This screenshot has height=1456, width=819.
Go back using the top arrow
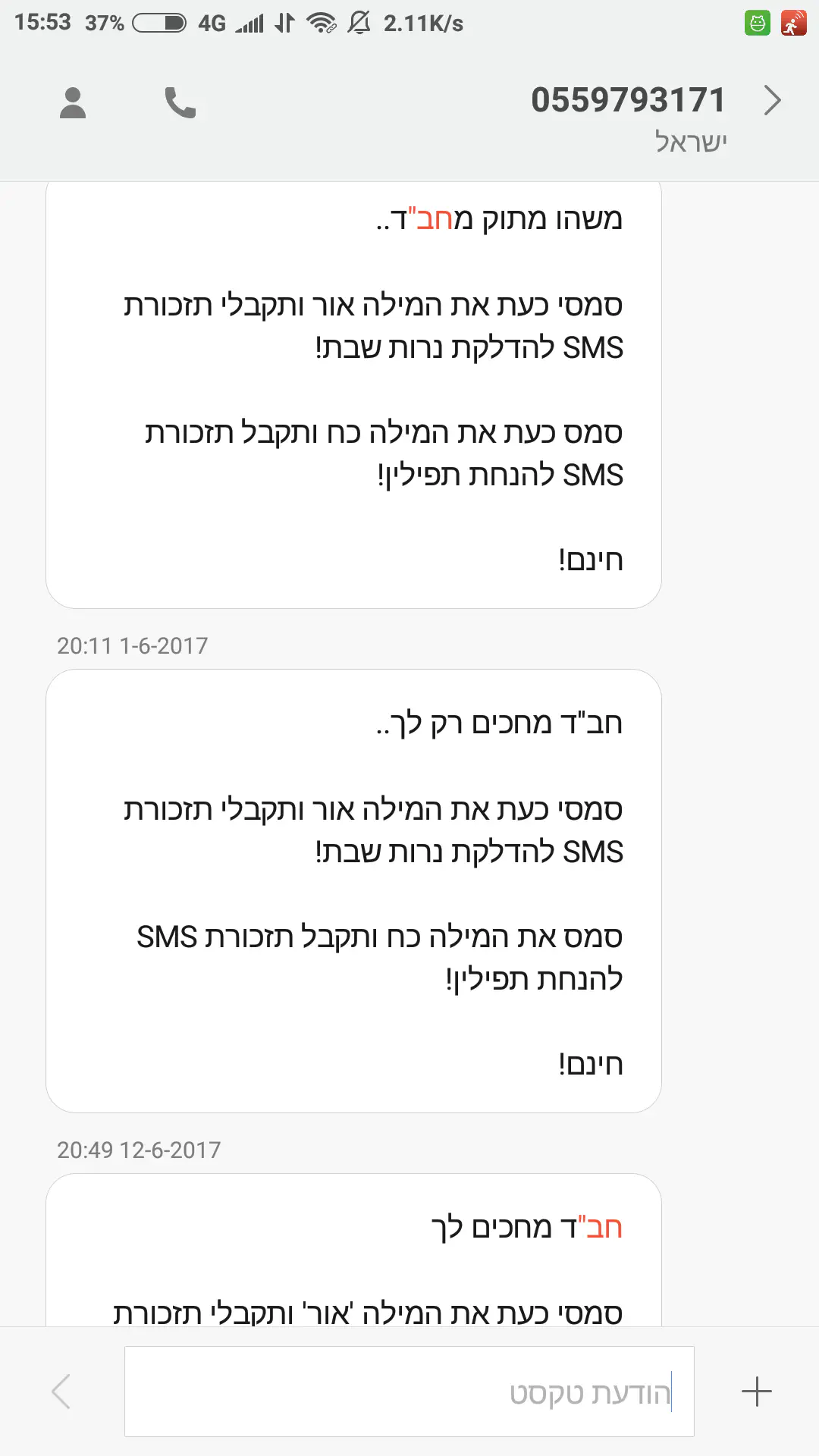click(772, 101)
